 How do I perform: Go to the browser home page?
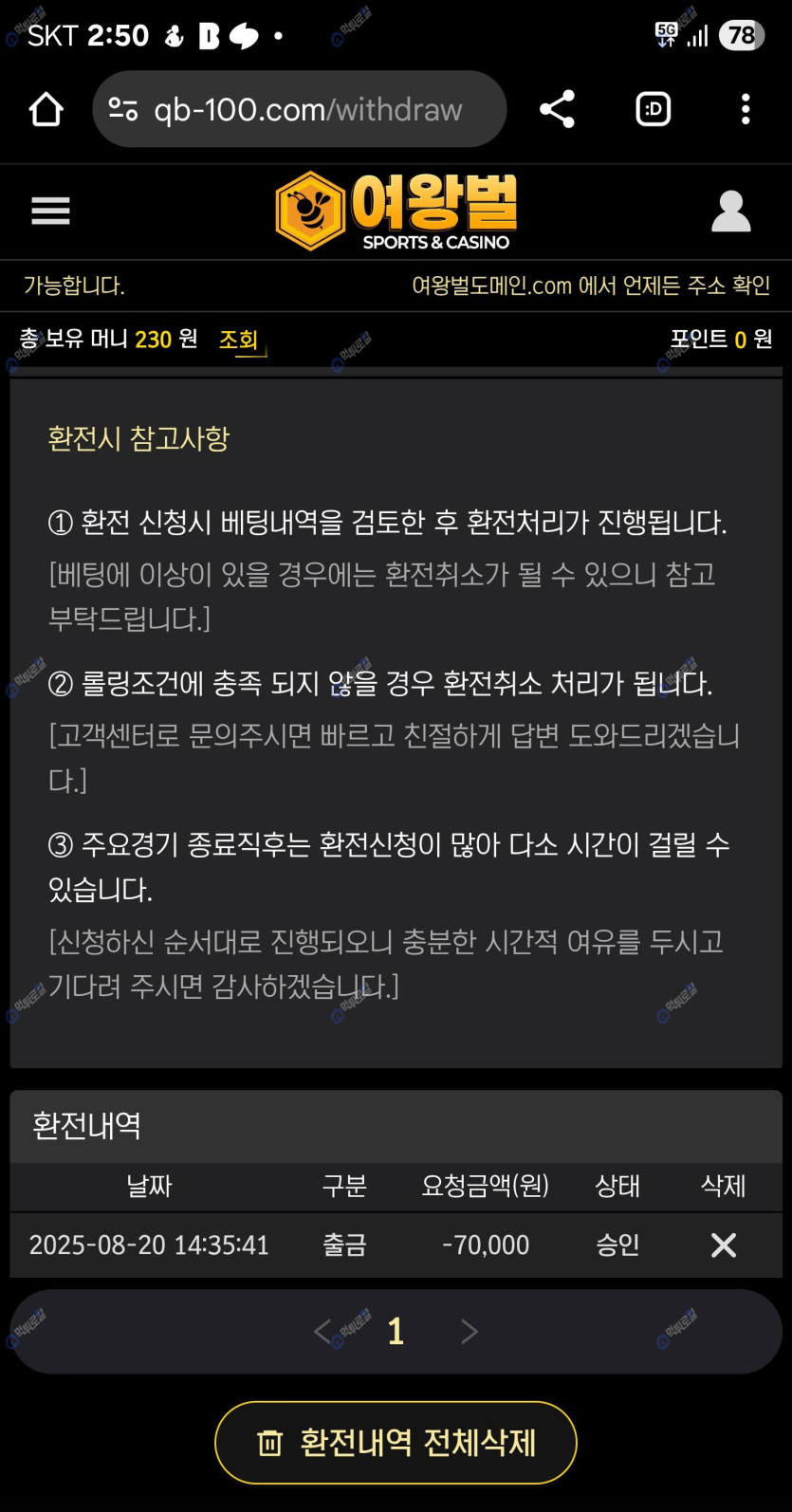46,110
